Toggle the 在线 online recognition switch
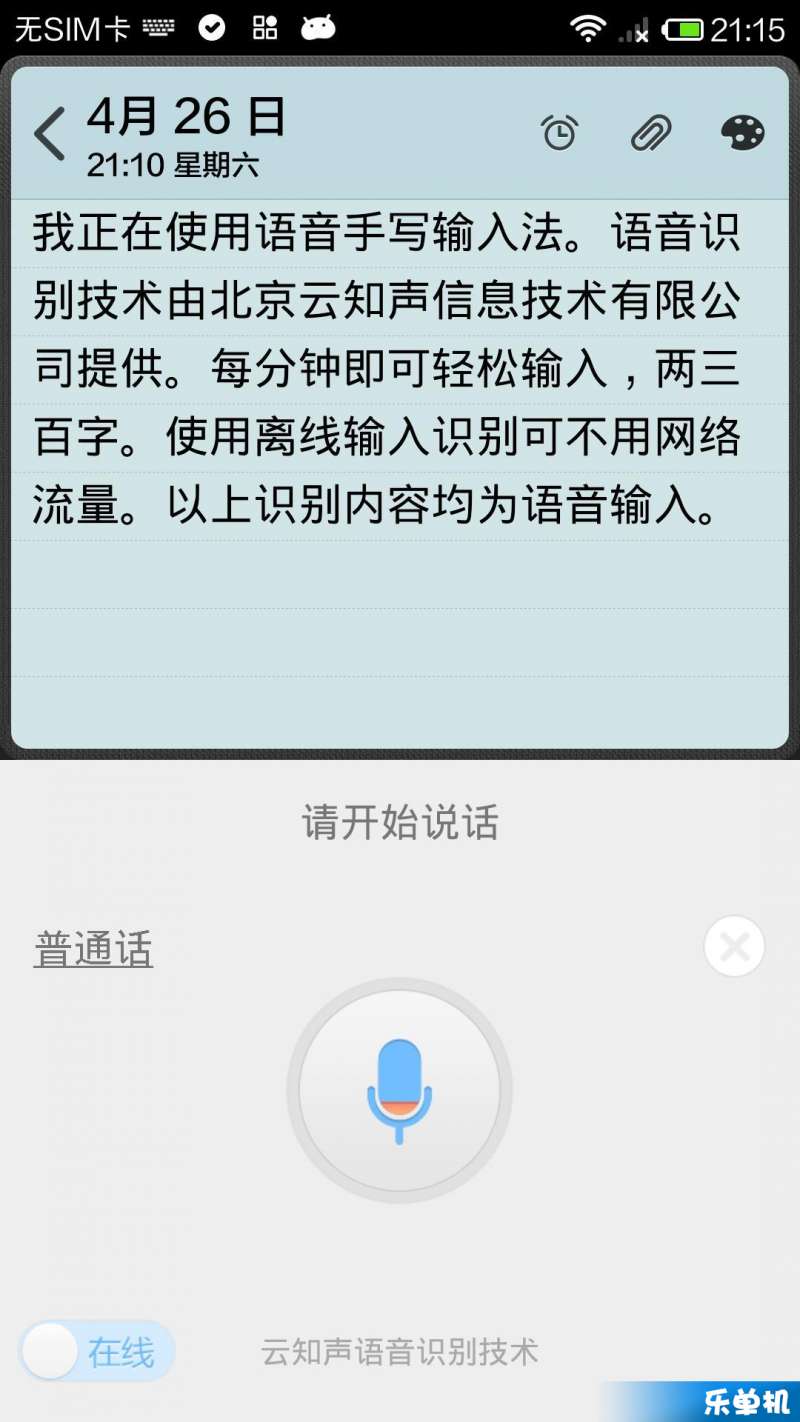Screen dimensions: 800x1422 pyautogui.click(x=96, y=1352)
